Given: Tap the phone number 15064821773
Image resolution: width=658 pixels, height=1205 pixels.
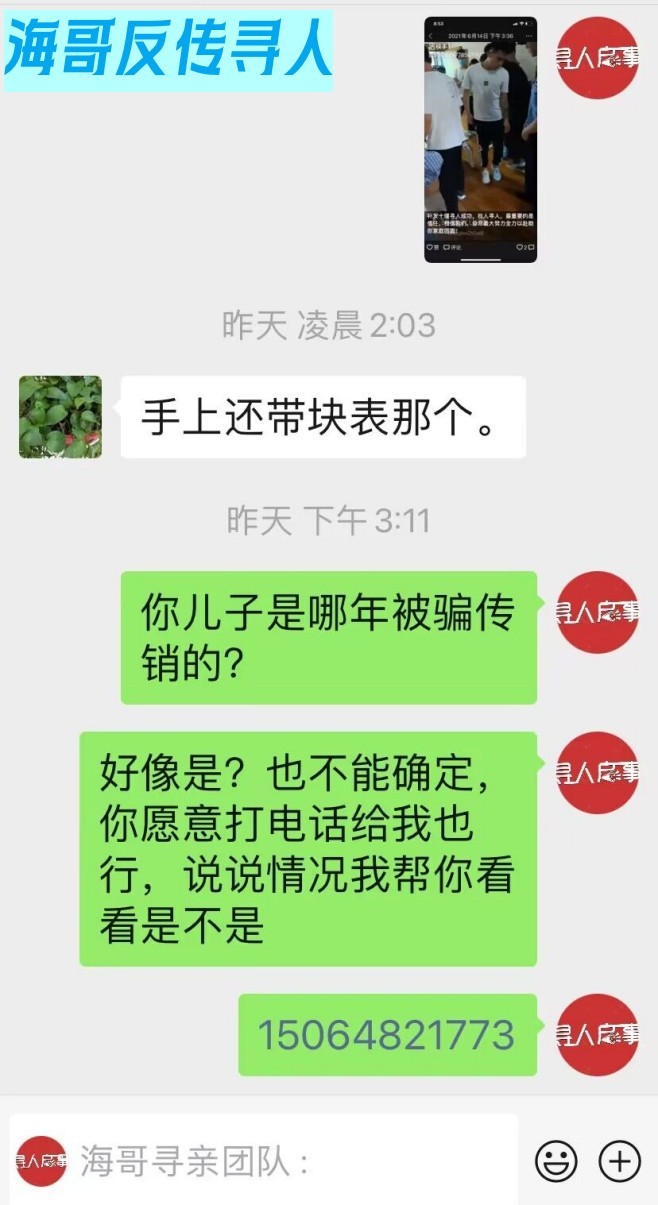Looking at the screenshot, I should point(386,1035).
